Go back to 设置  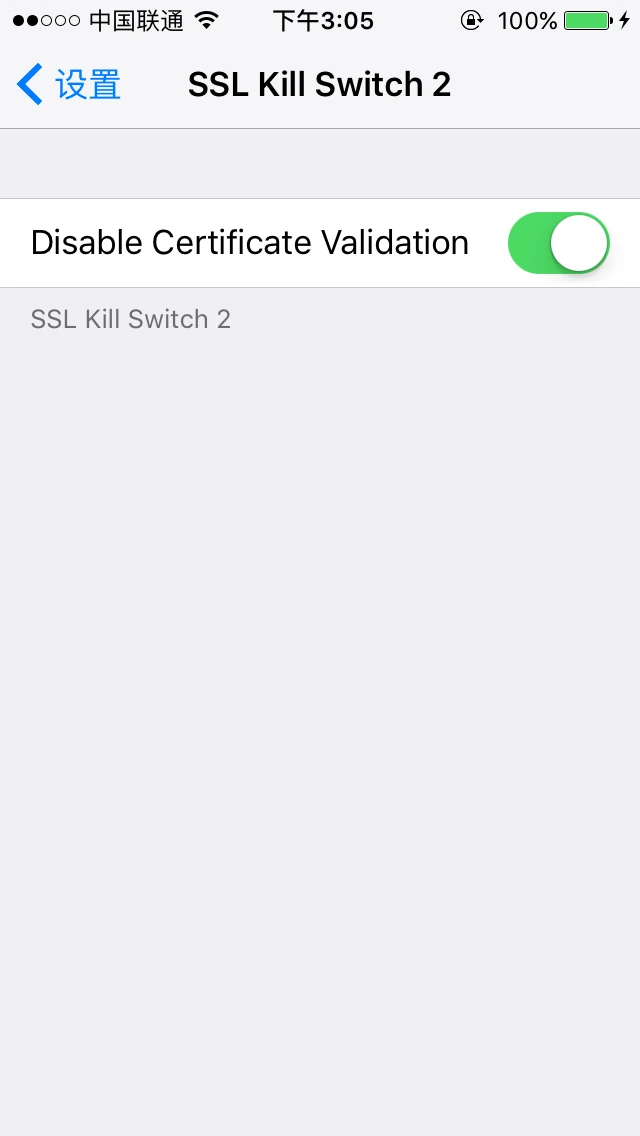tap(68, 85)
